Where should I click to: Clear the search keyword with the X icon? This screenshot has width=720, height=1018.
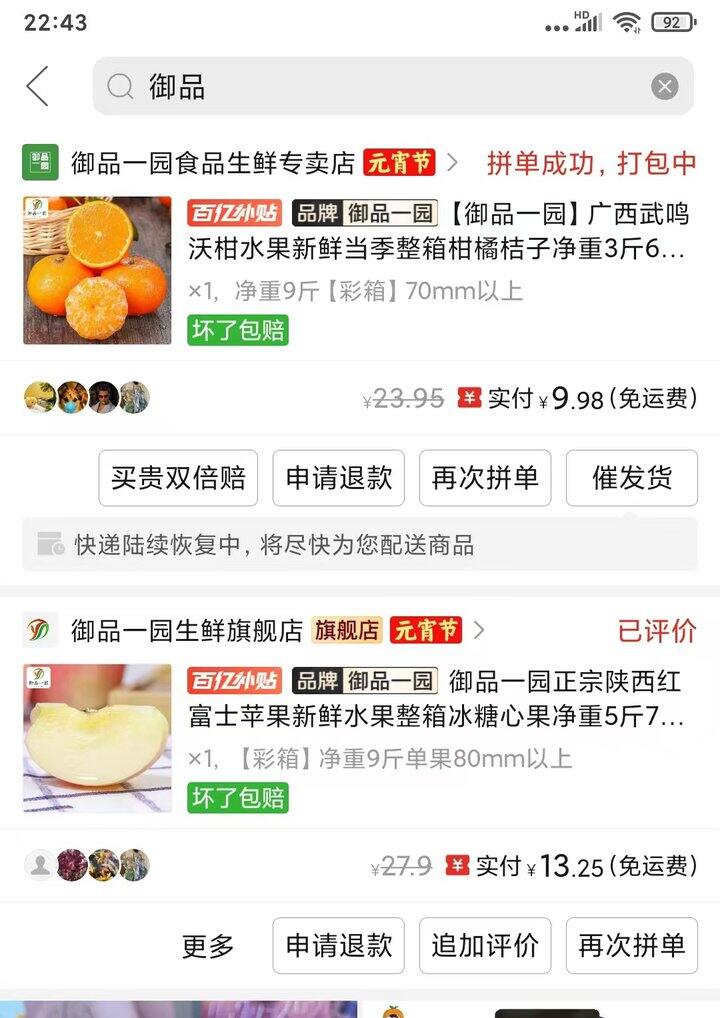click(664, 86)
